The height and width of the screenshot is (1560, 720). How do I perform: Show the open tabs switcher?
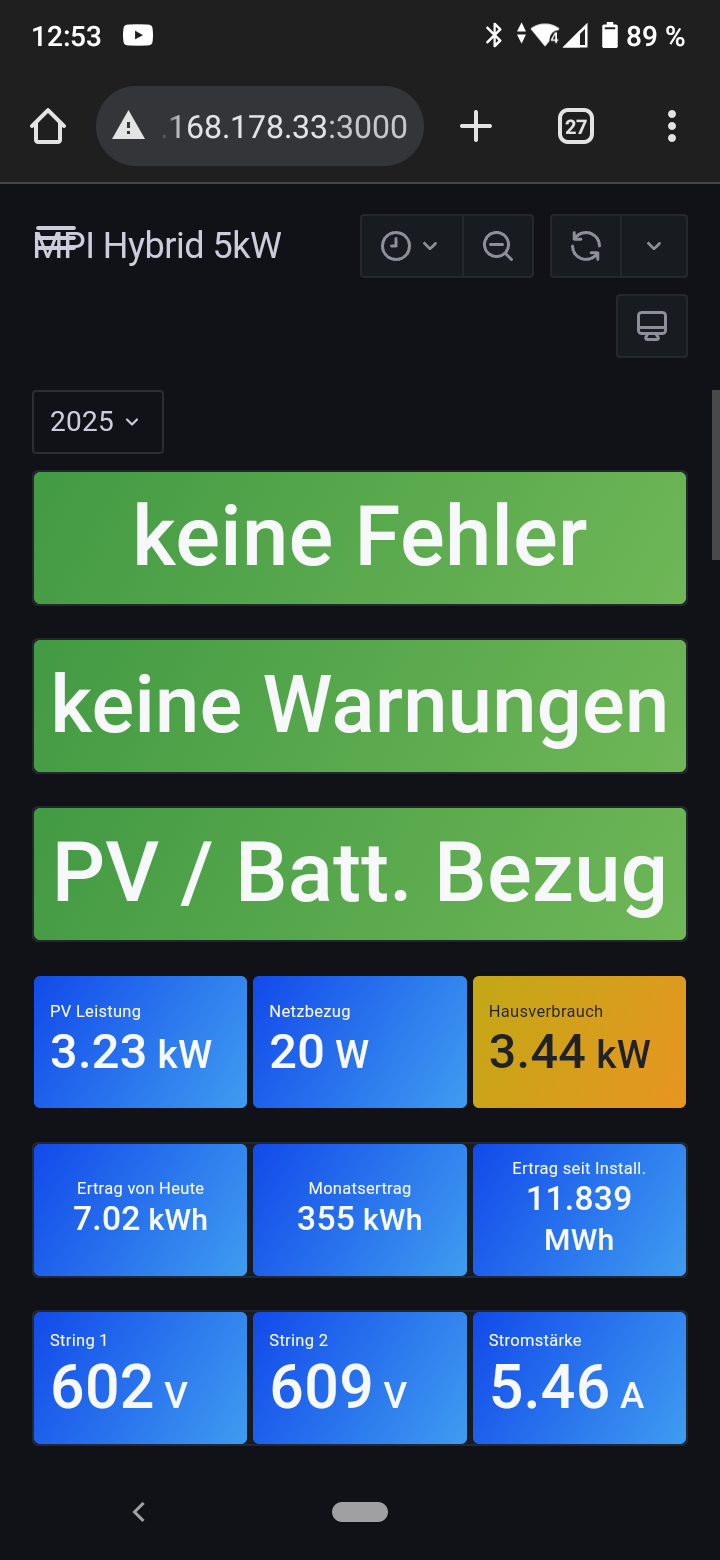coord(576,127)
